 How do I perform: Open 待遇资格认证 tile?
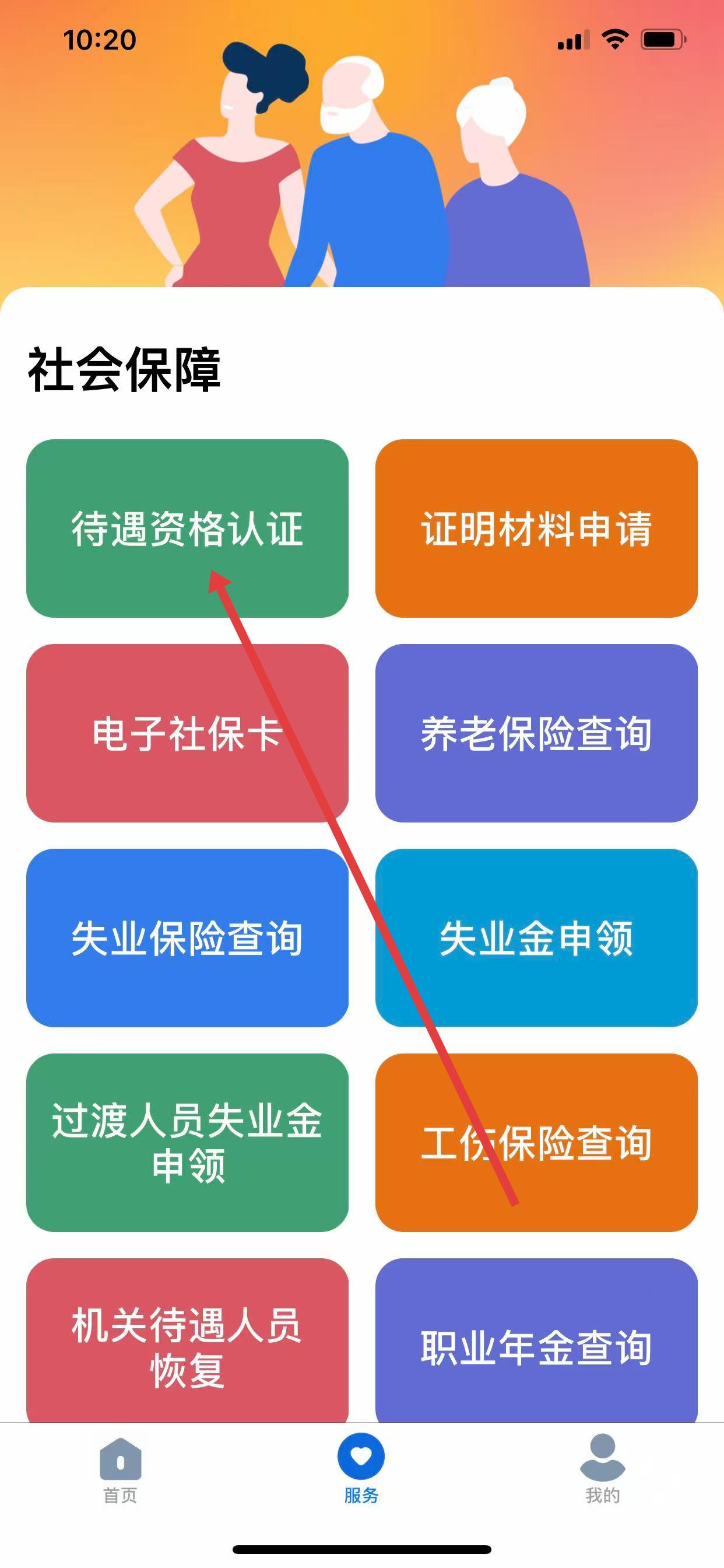187,528
